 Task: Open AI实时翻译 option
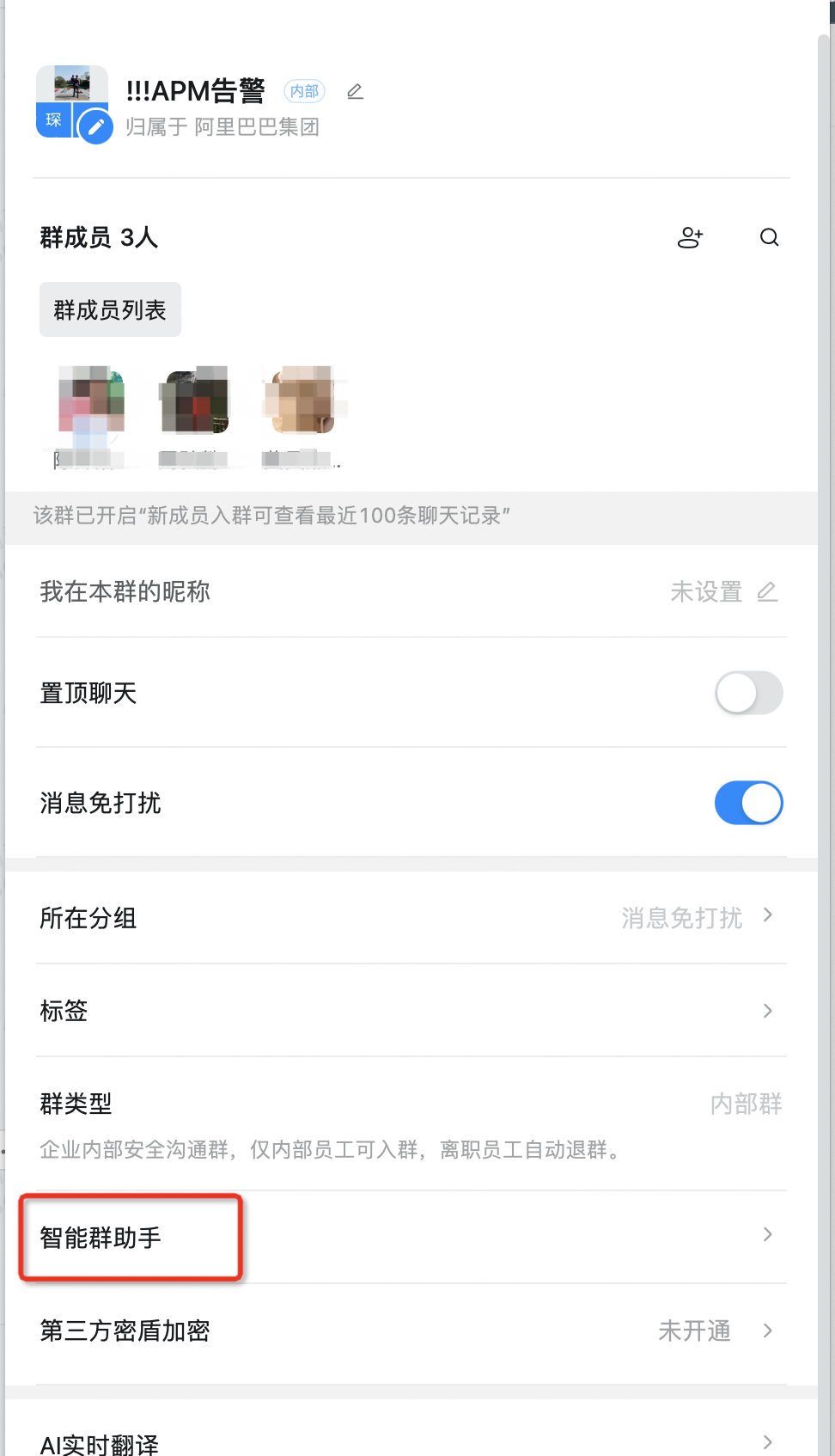click(x=411, y=1442)
